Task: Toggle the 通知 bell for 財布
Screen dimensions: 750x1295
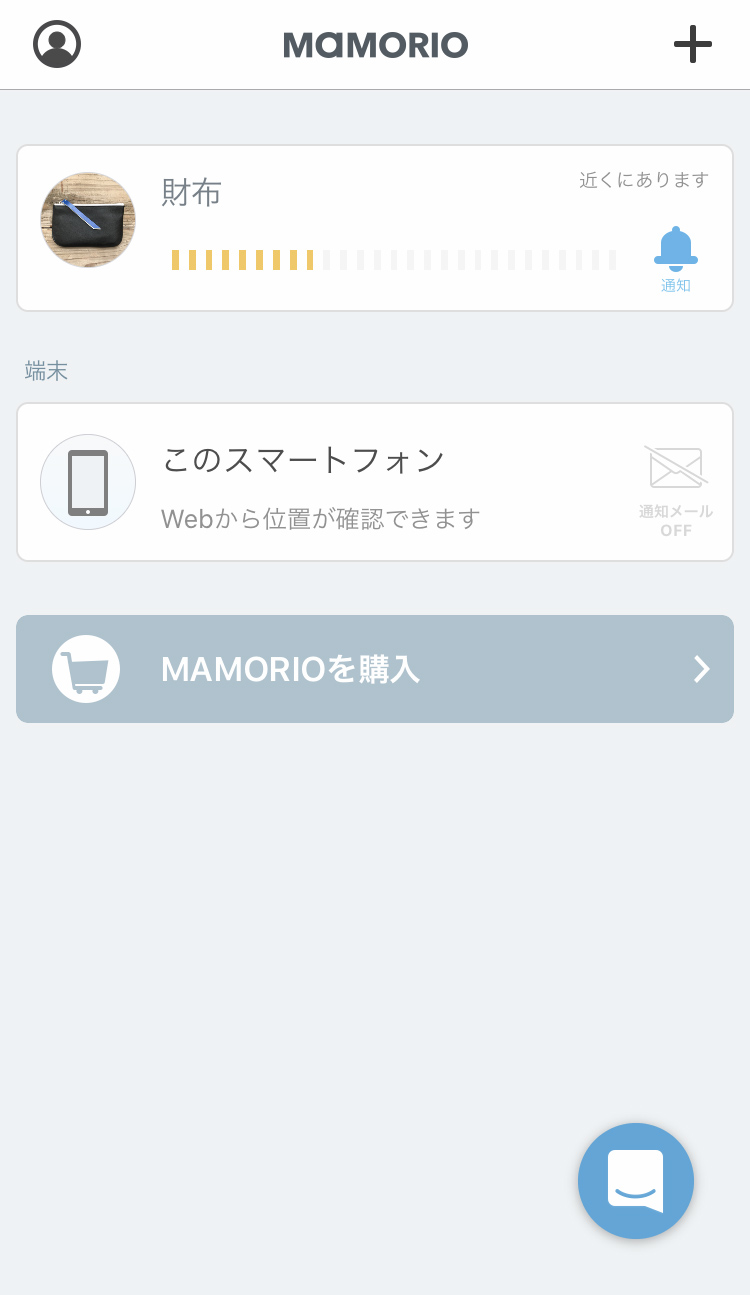Action: coord(676,259)
